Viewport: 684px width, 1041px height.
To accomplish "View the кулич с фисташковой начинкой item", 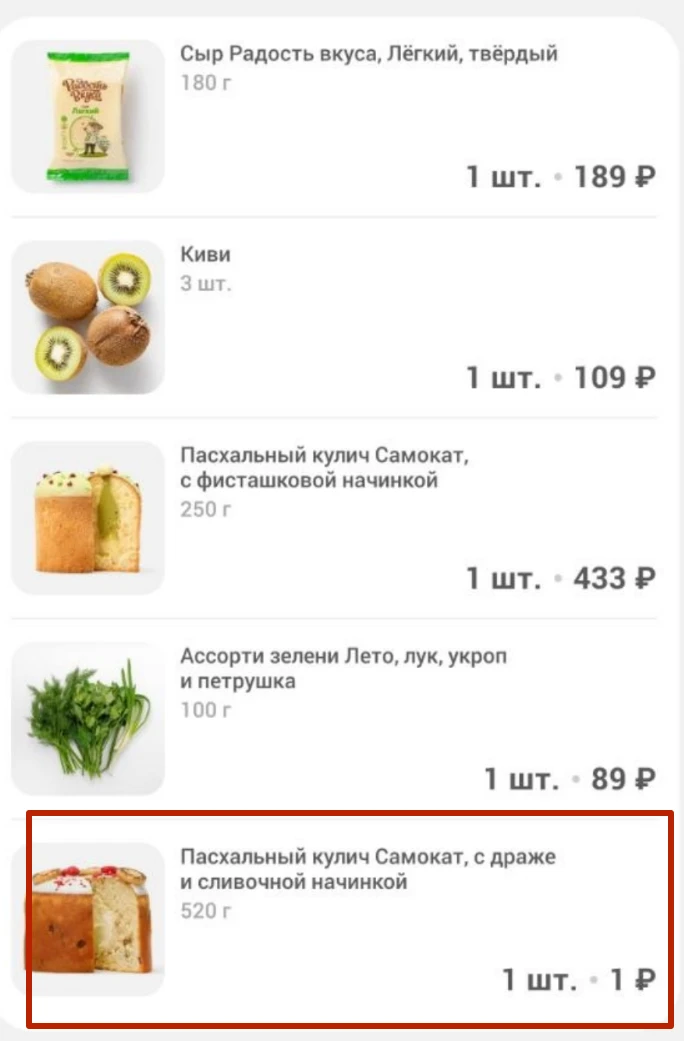I will [x=324, y=468].
